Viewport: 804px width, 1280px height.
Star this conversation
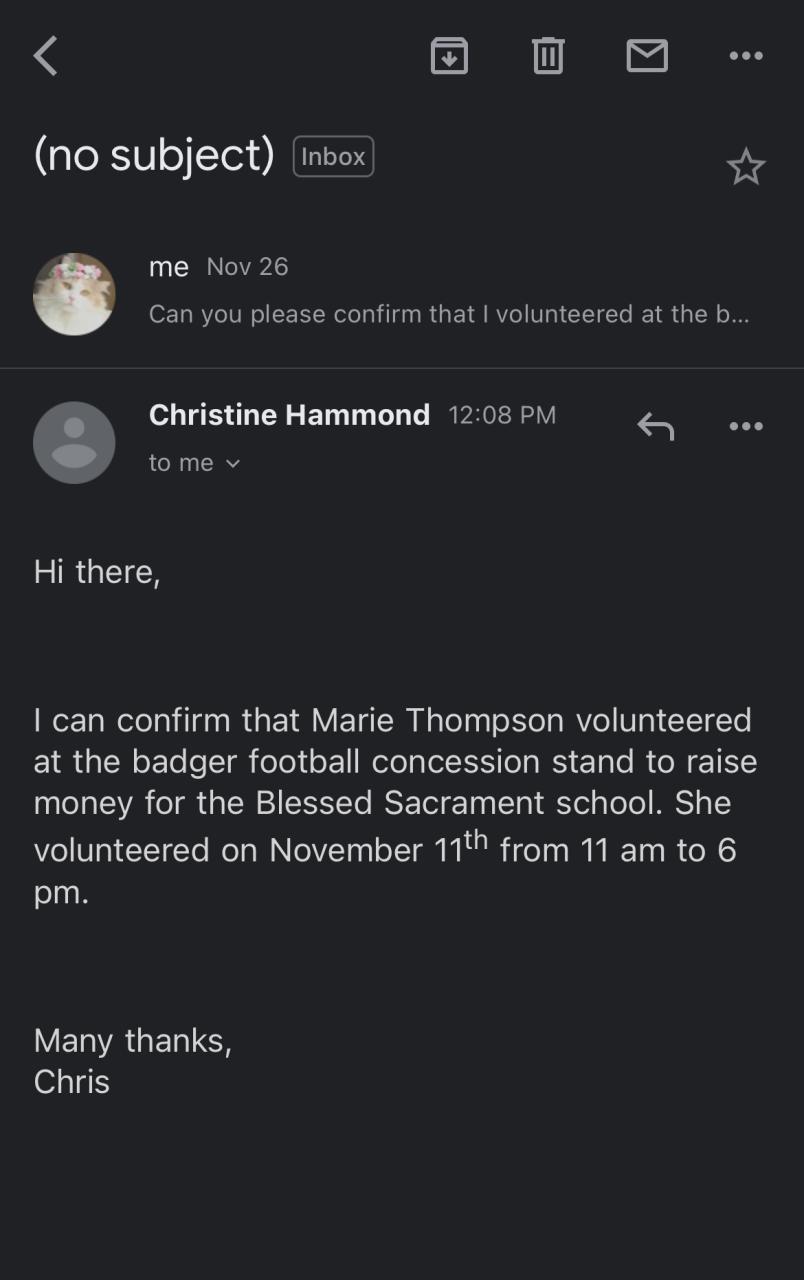click(x=745, y=167)
